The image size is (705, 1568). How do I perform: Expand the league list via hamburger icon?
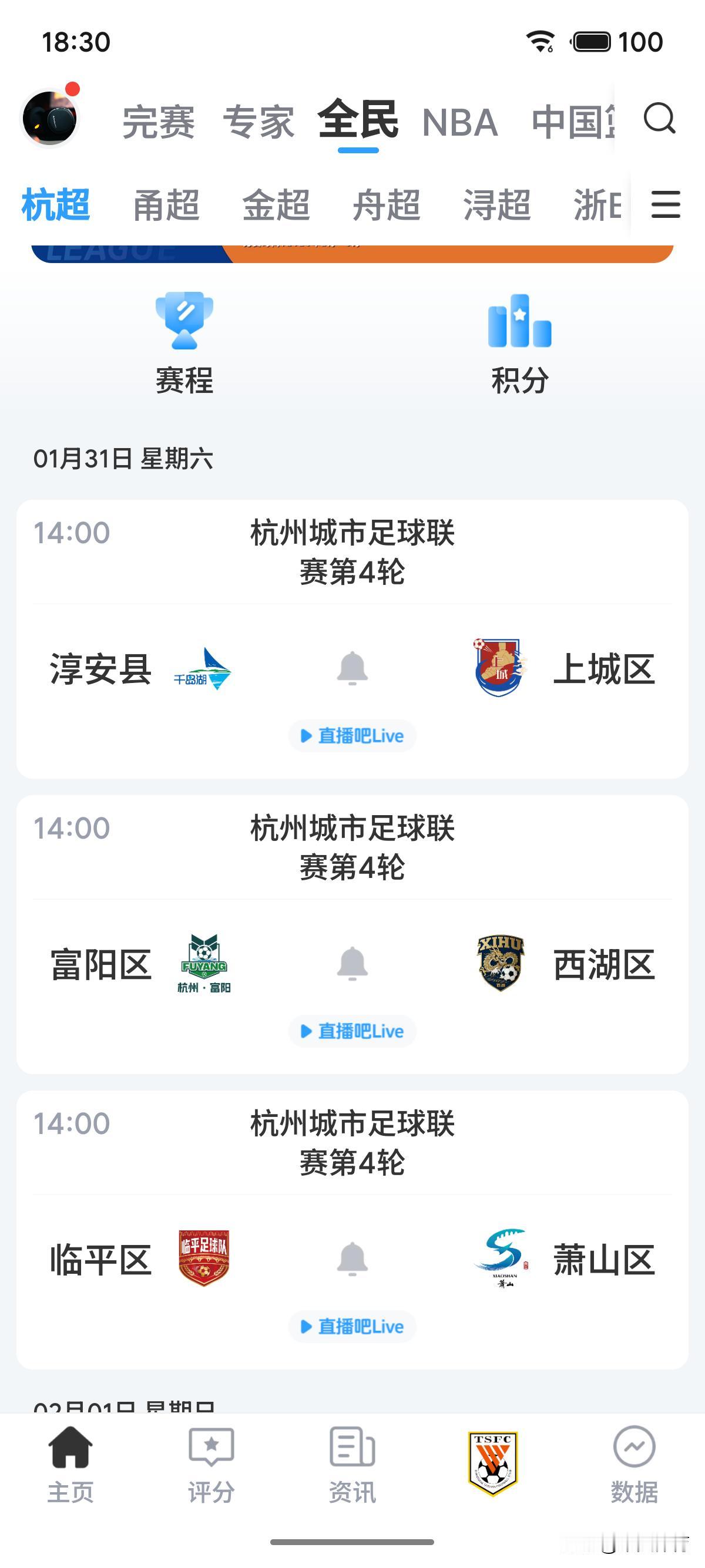tap(665, 205)
